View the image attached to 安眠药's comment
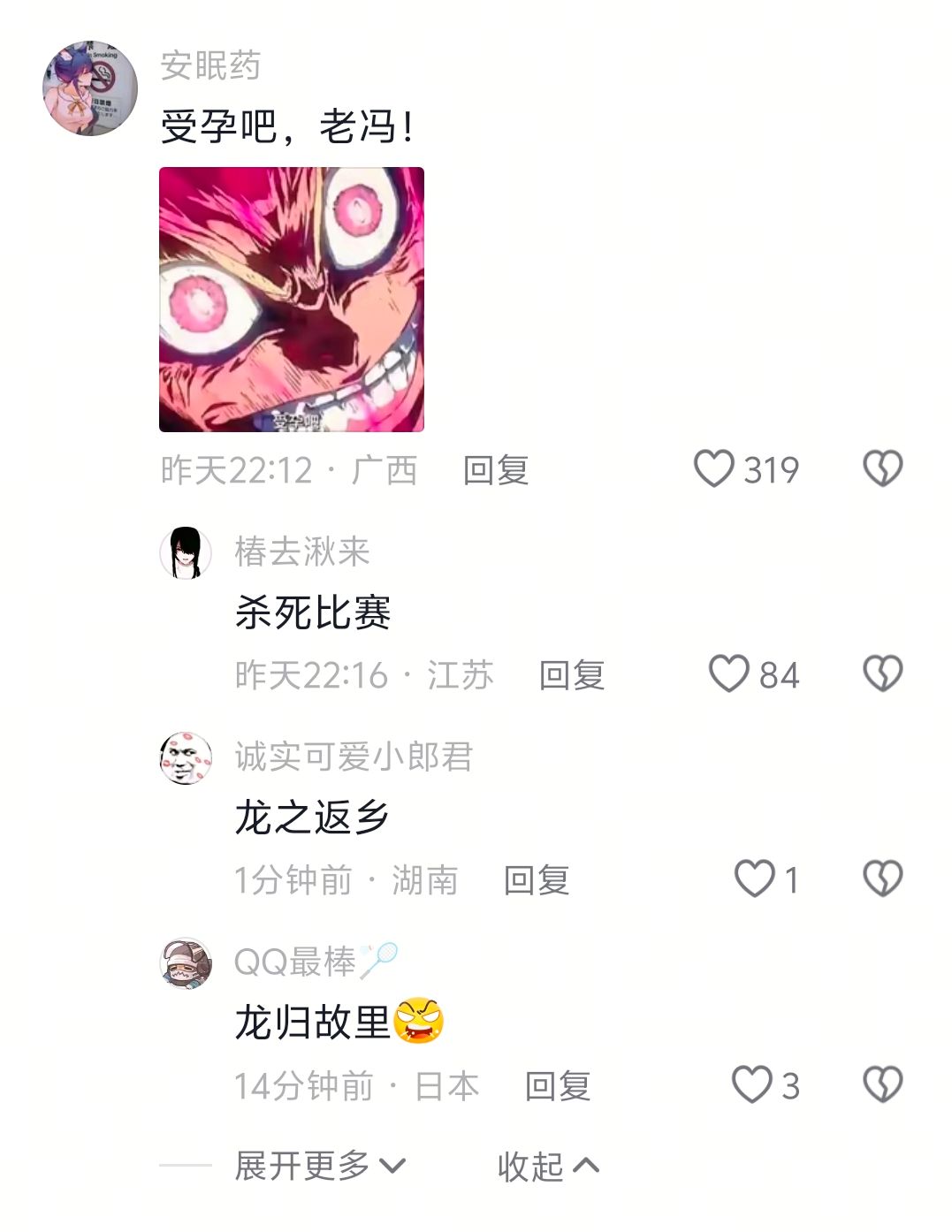Screen dimensions: 952x1232 click(292, 300)
